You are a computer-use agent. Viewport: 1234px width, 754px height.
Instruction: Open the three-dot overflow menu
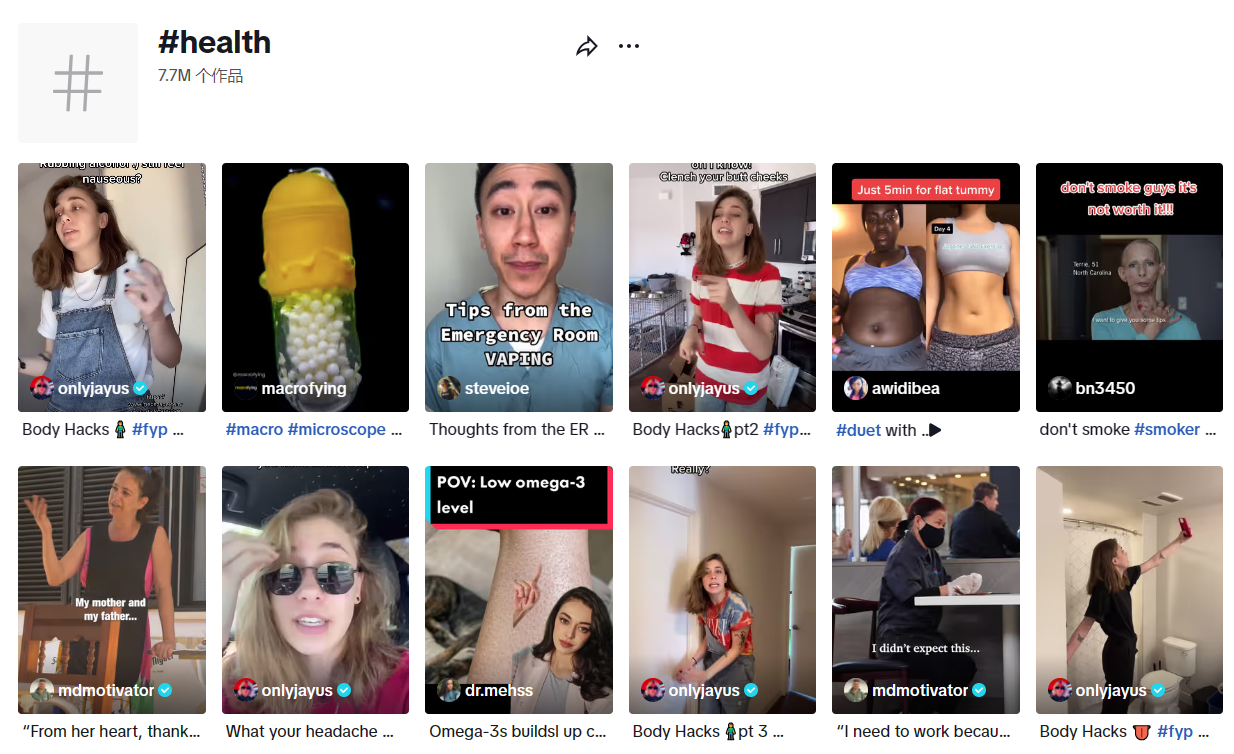click(x=629, y=46)
